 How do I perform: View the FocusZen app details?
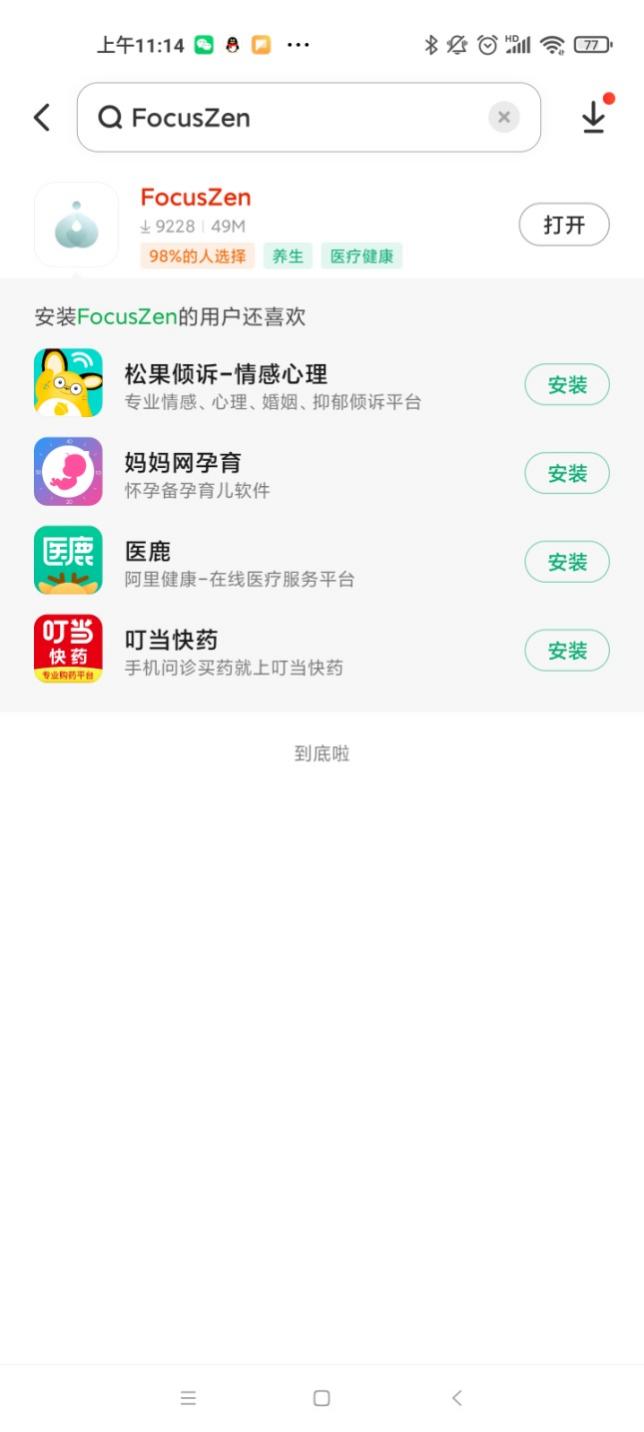click(x=196, y=197)
